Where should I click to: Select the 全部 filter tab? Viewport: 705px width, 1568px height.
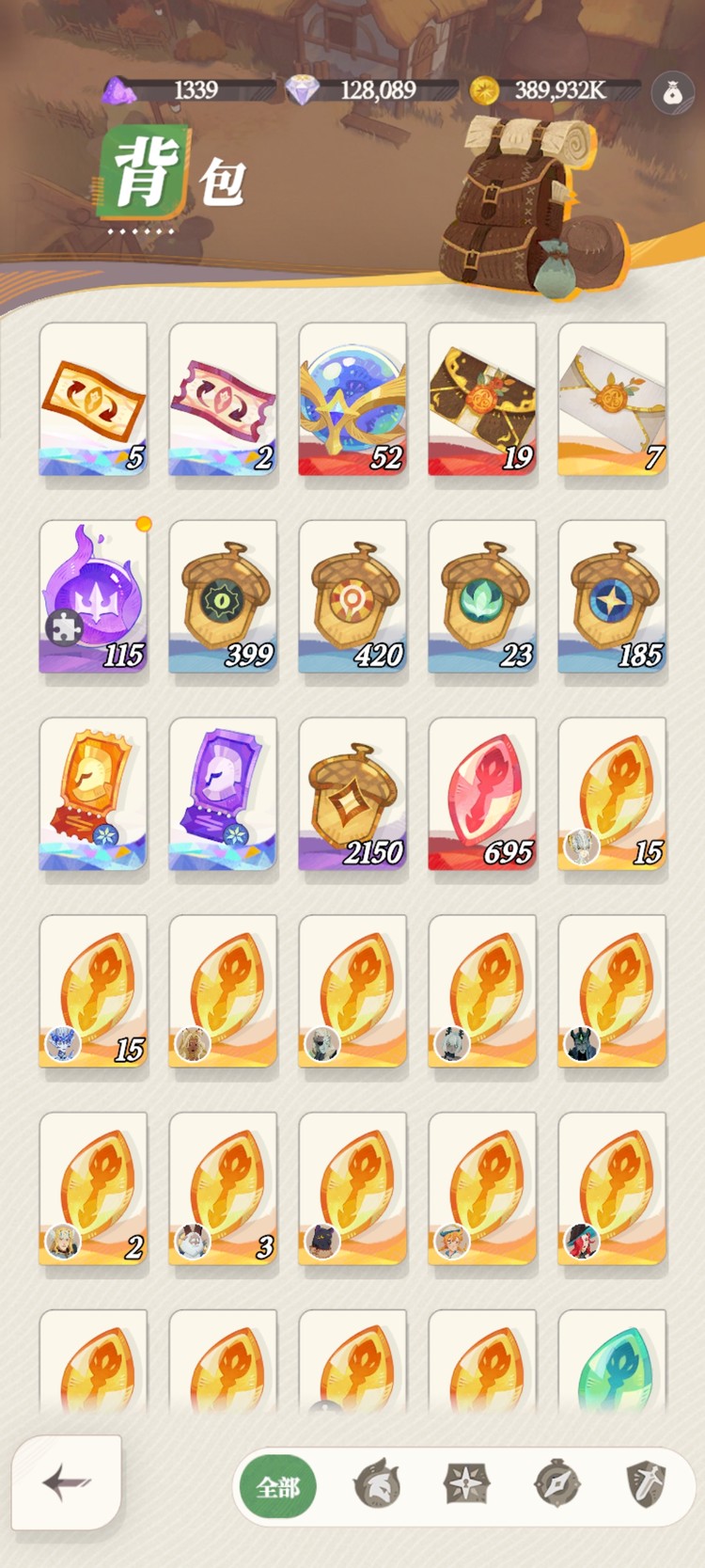(278, 1487)
